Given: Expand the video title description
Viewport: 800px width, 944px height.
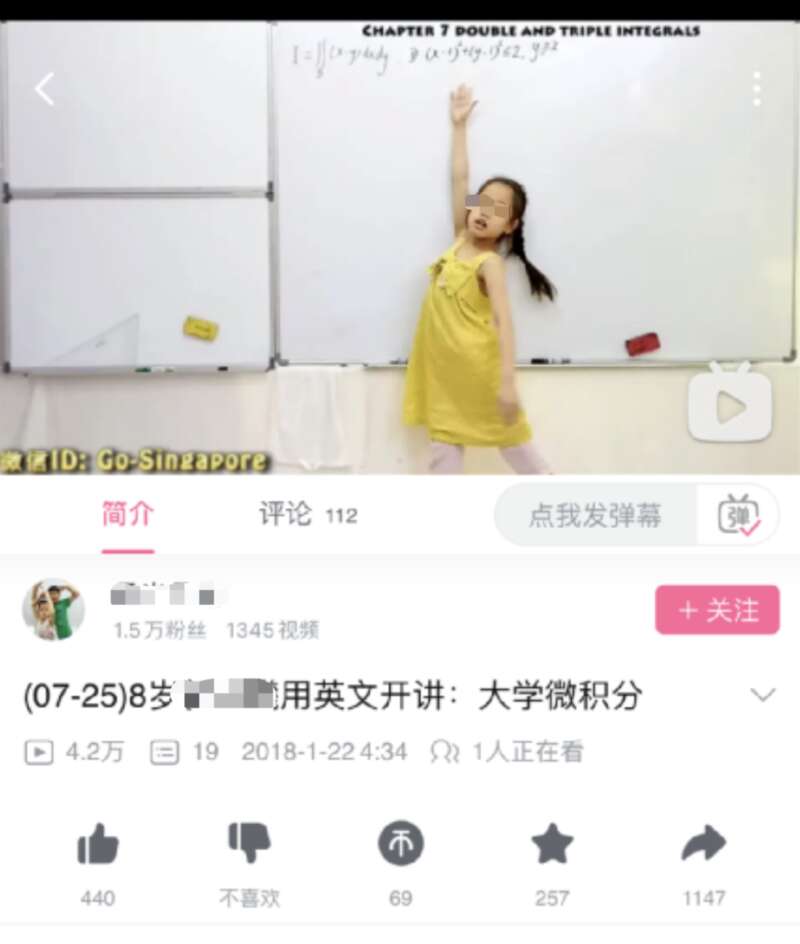Looking at the screenshot, I should 762,695.
